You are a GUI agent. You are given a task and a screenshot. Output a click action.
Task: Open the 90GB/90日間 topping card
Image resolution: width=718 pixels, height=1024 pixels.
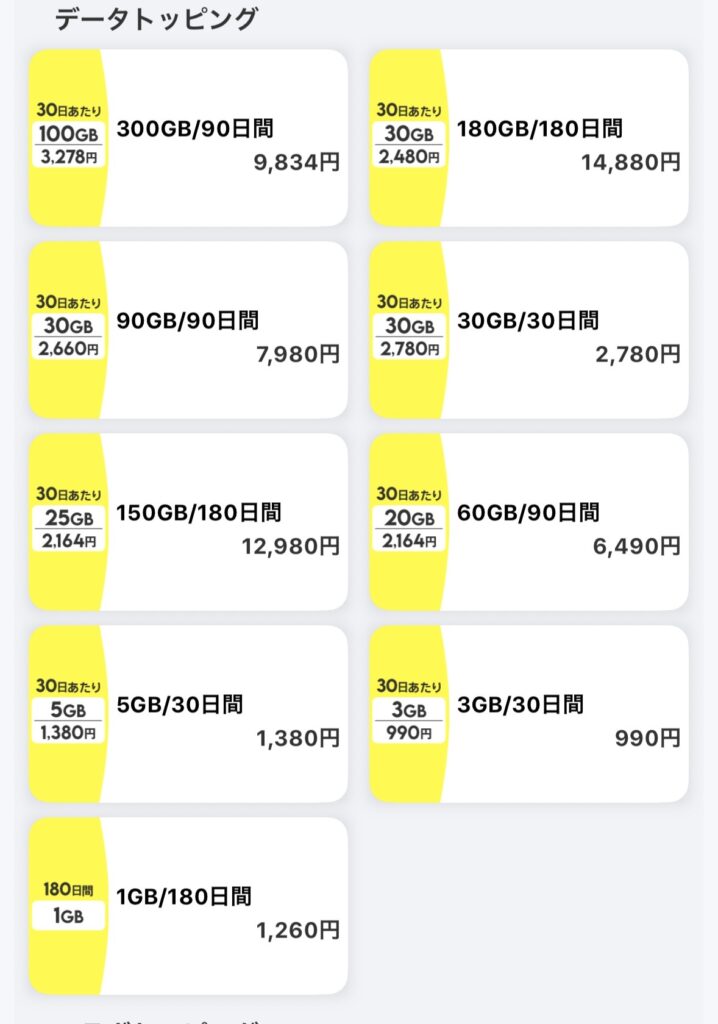(188, 330)
